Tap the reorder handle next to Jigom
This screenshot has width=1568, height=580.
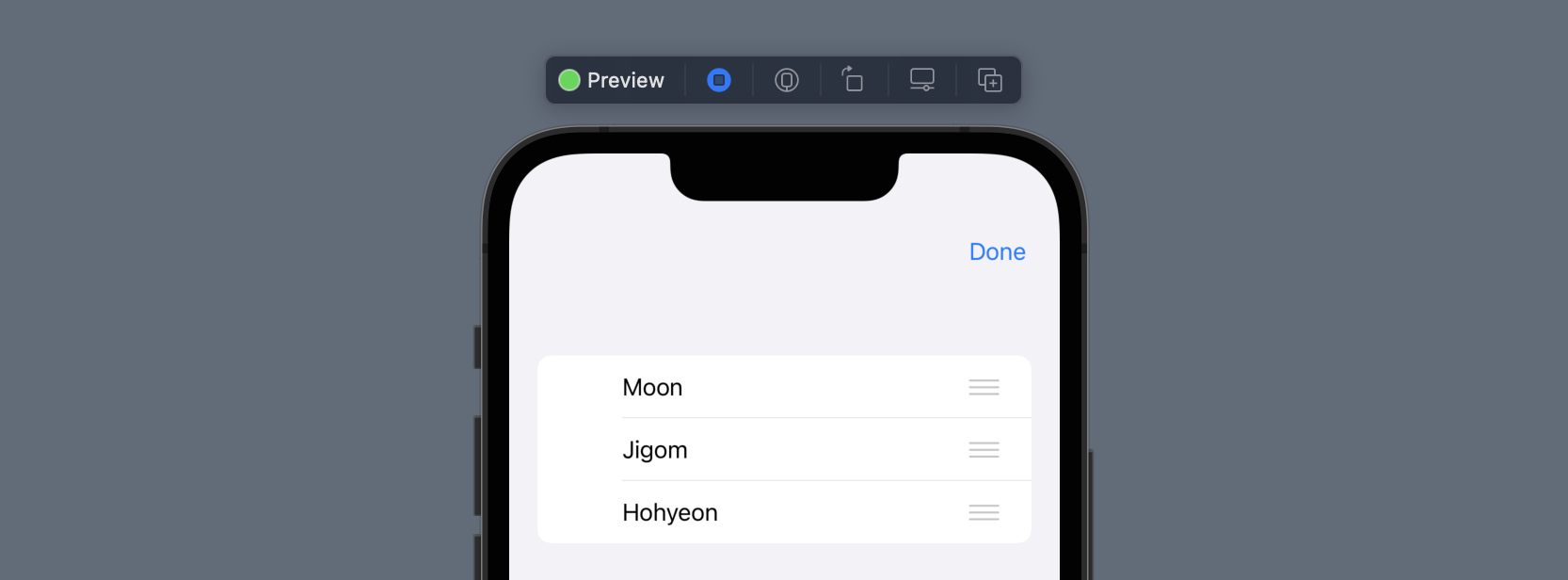click(984, 450)
